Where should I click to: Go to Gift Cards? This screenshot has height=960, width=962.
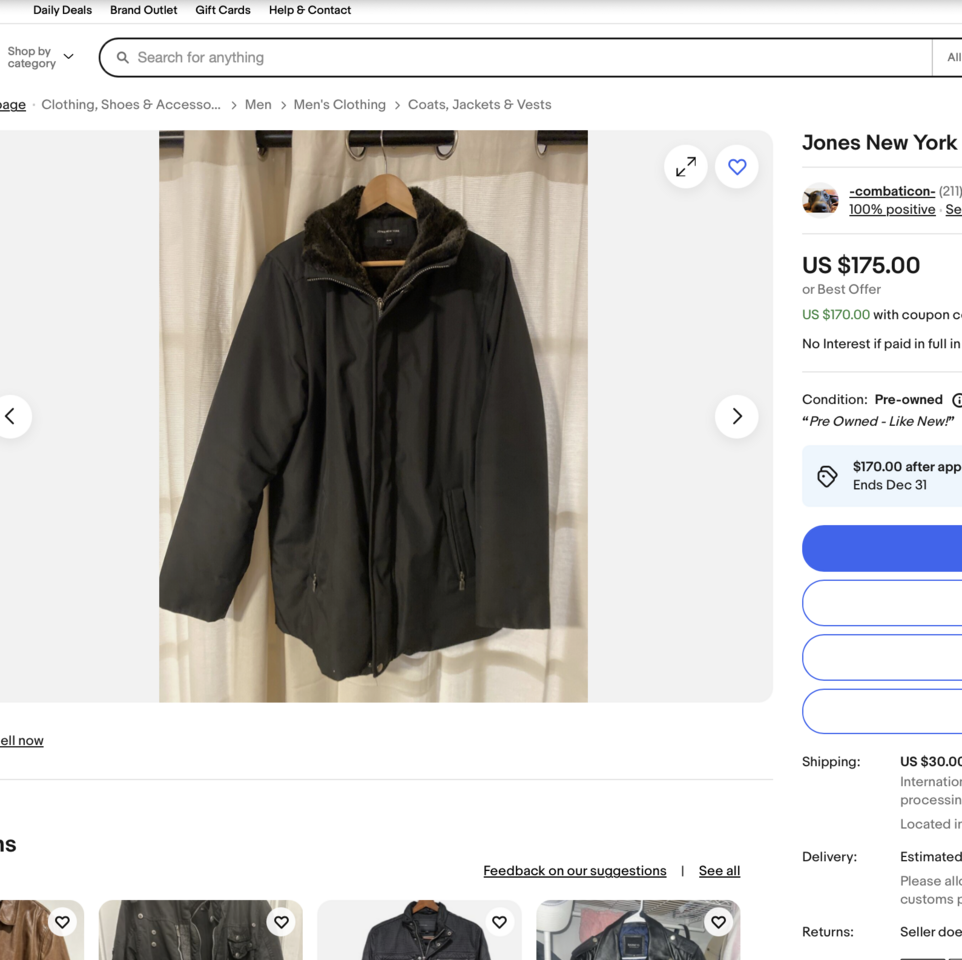coord(222,10)
